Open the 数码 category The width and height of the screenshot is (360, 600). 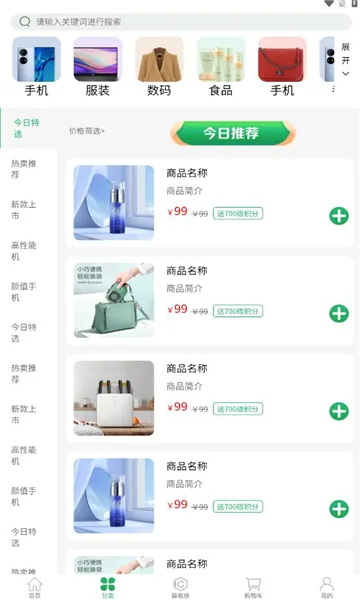[x=159, y=67]
